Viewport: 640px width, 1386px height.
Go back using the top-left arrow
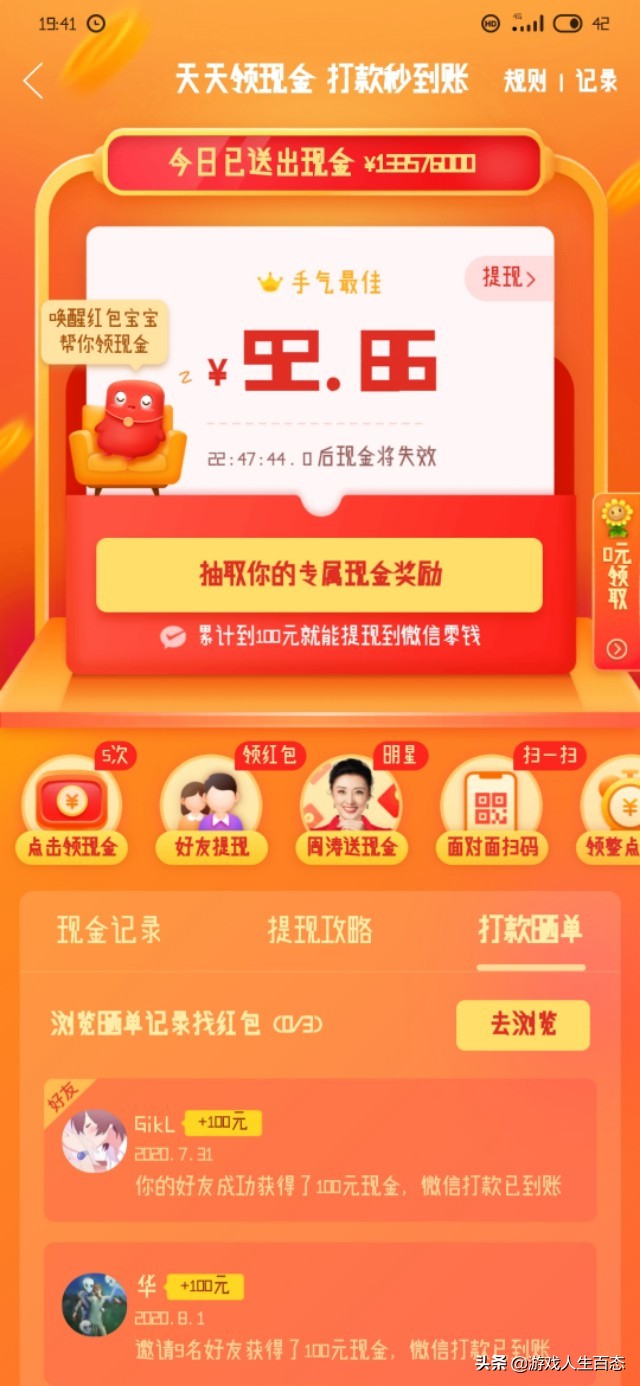click(x=33, y=81)
